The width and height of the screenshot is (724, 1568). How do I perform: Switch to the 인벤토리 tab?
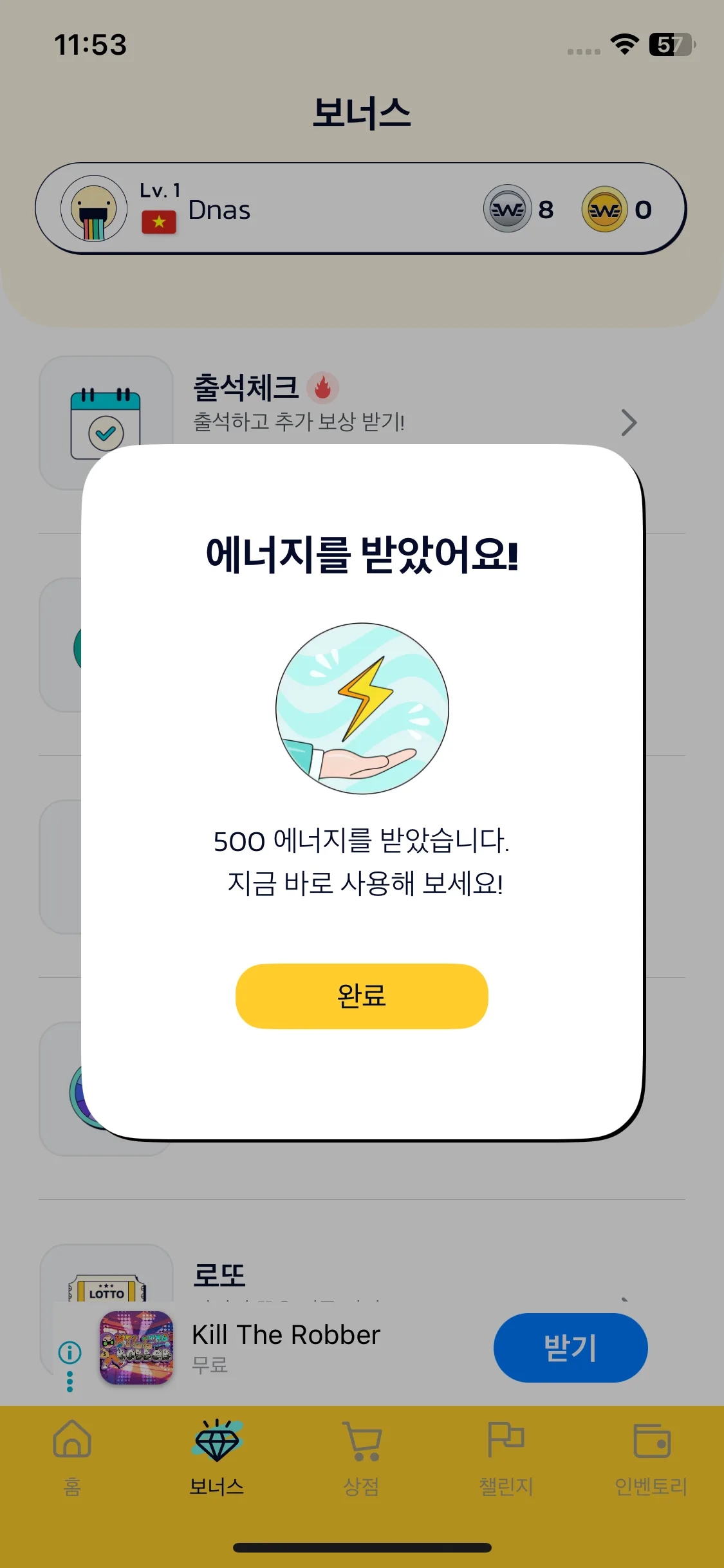point(651,1457)
